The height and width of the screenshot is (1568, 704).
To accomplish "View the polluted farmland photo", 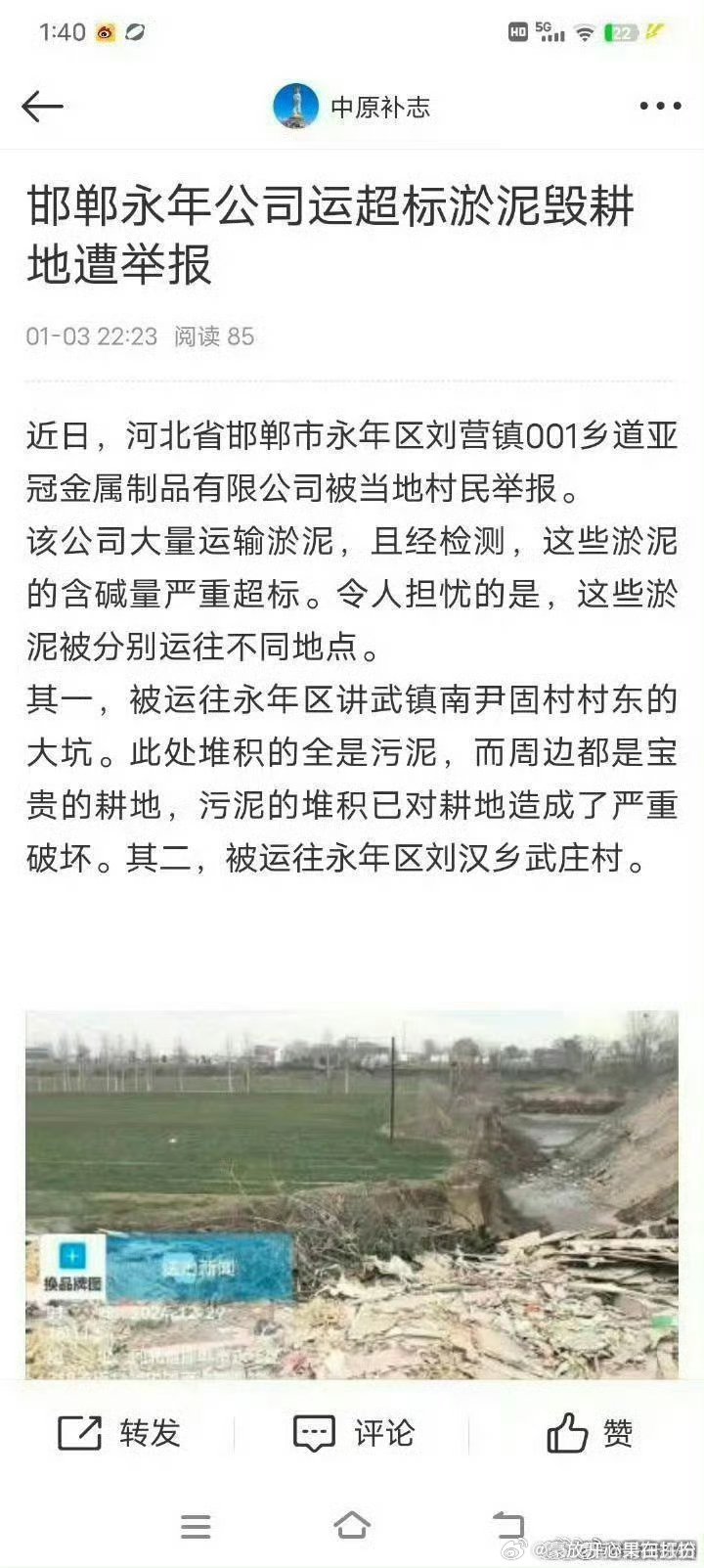I will pyautogui.click(x=352, y=1194).
